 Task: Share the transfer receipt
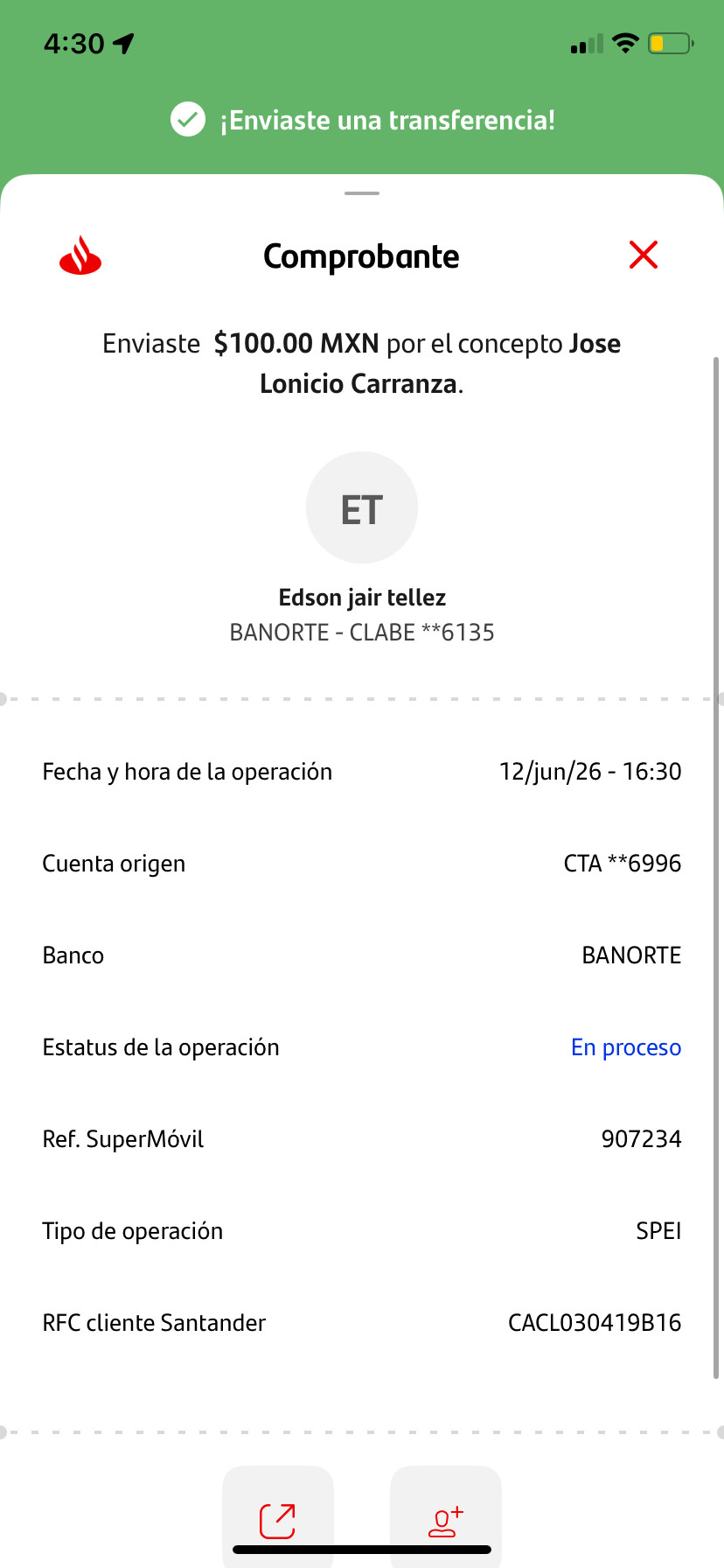pos(278,1517)
